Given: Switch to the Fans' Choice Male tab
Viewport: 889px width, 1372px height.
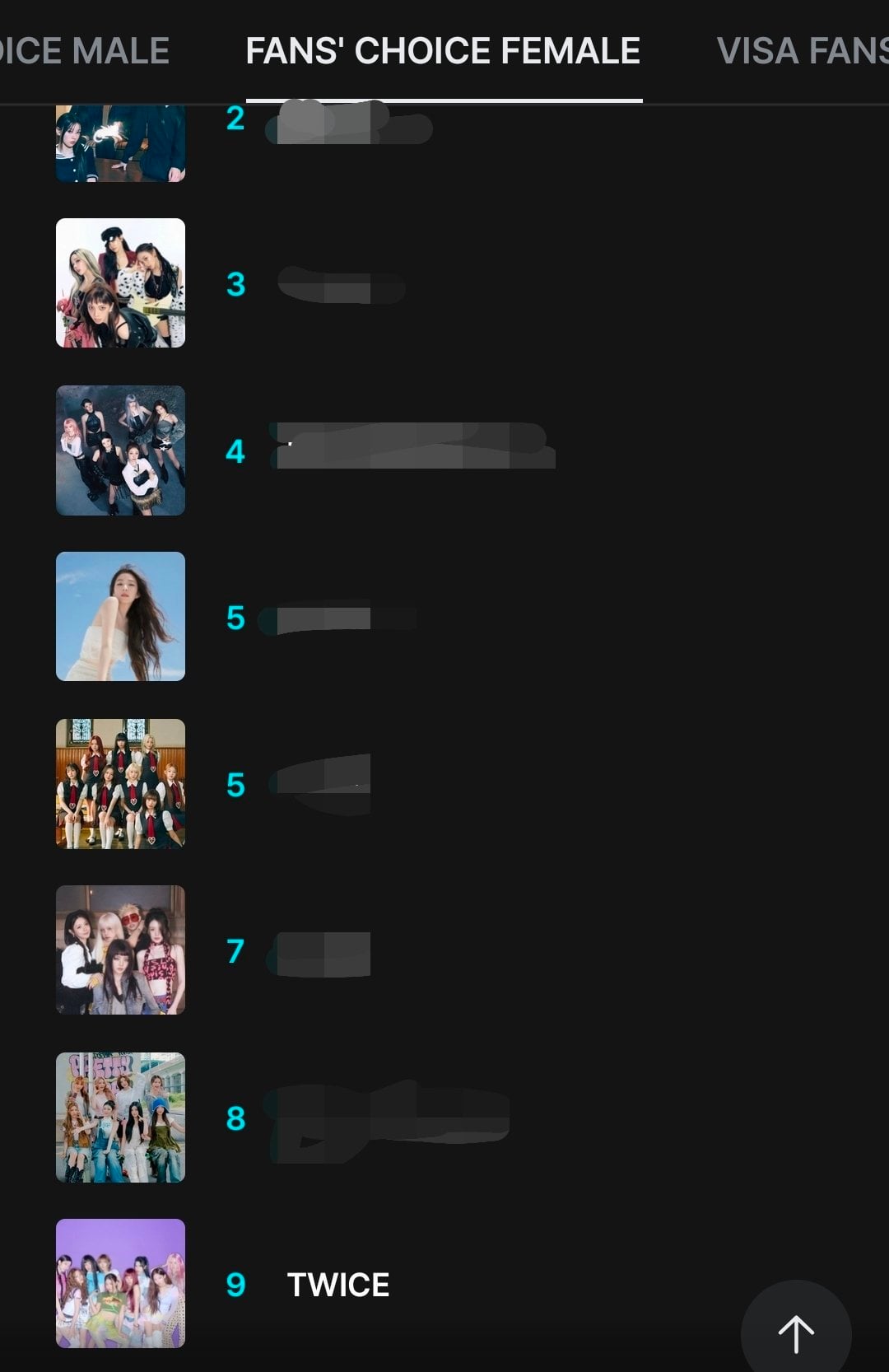Looking at the screenshot, I should 84,51.
